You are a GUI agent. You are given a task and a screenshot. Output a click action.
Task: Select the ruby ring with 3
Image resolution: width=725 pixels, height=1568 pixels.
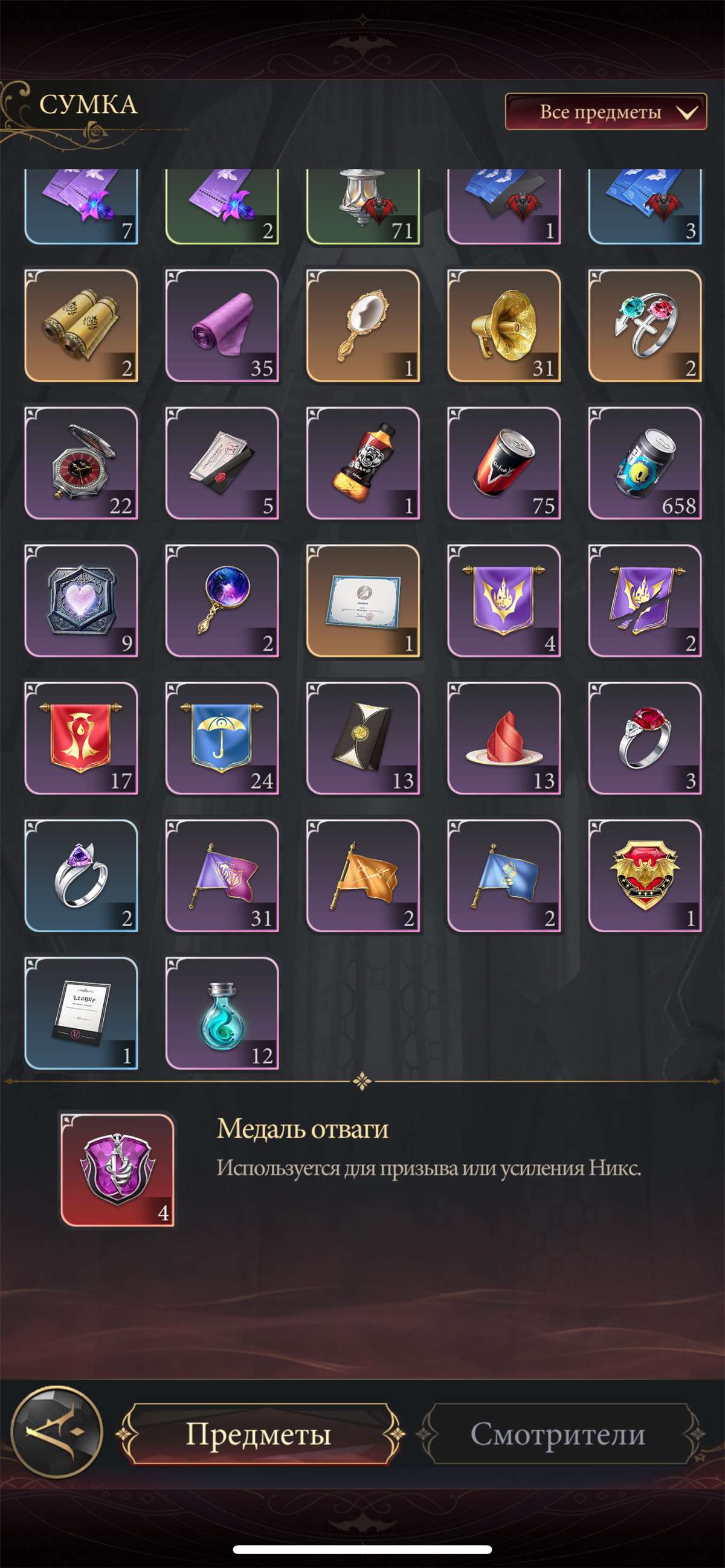tap(645, 738)
